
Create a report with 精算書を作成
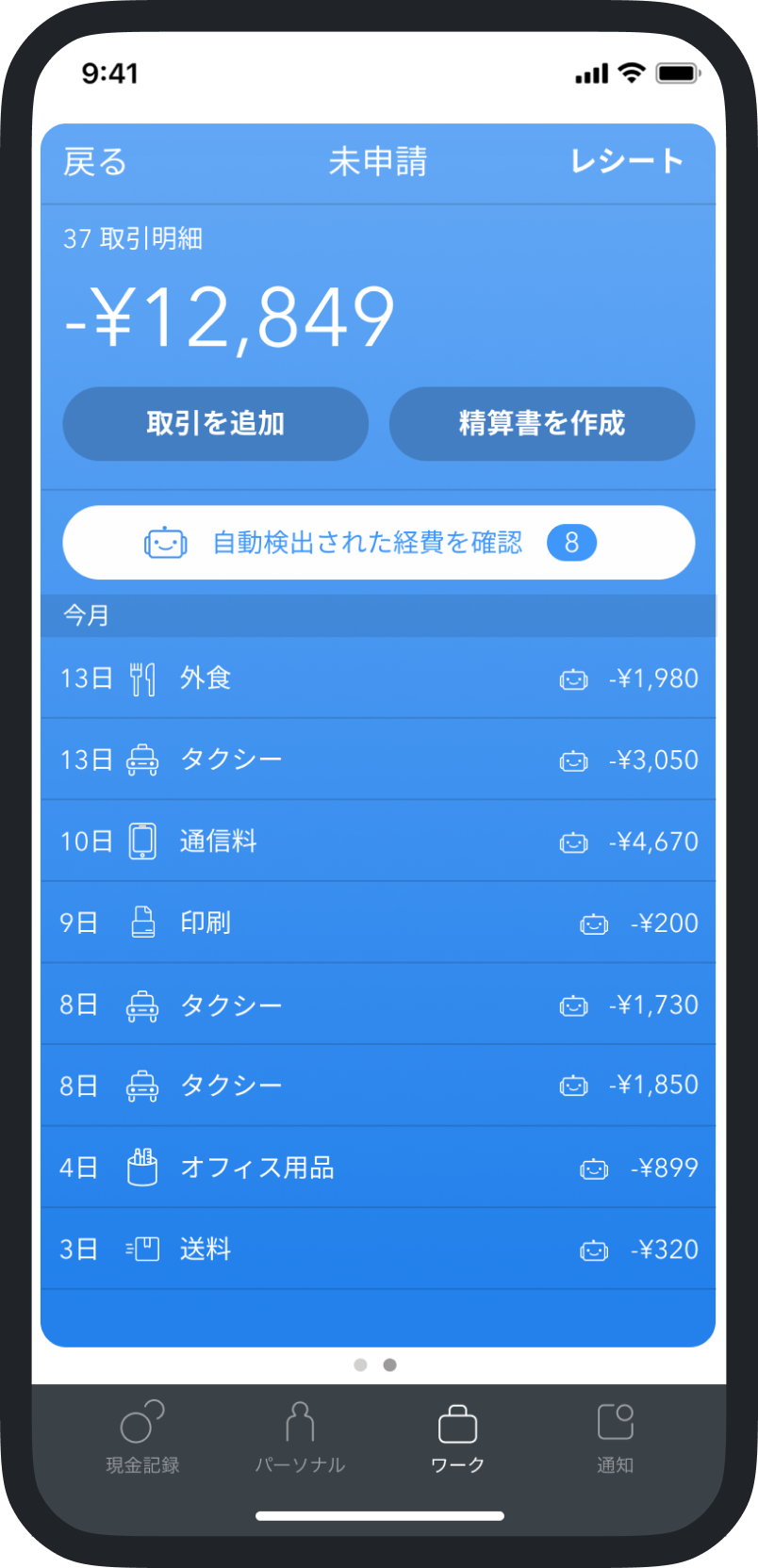point(541,424)
